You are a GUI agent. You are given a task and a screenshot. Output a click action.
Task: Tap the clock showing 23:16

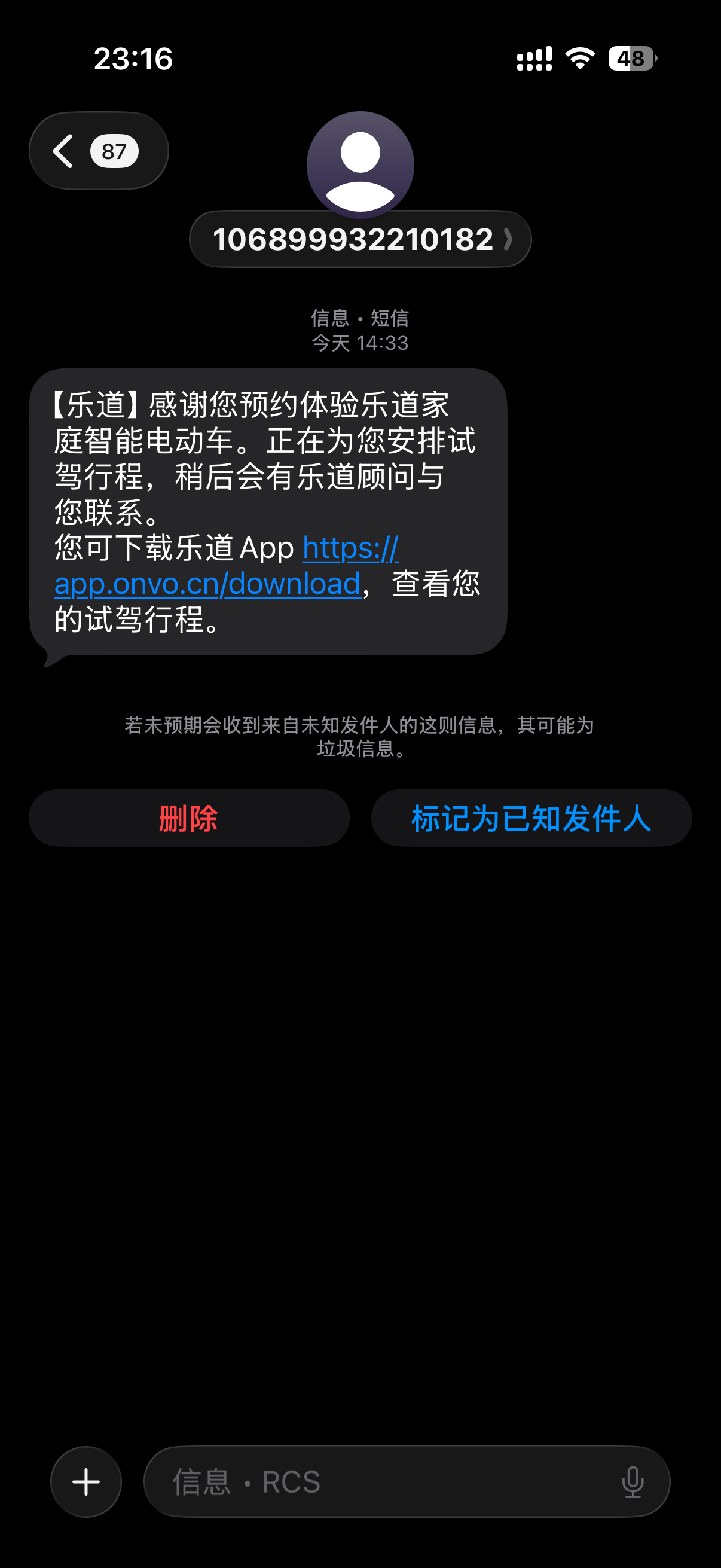tap(133, 59)
